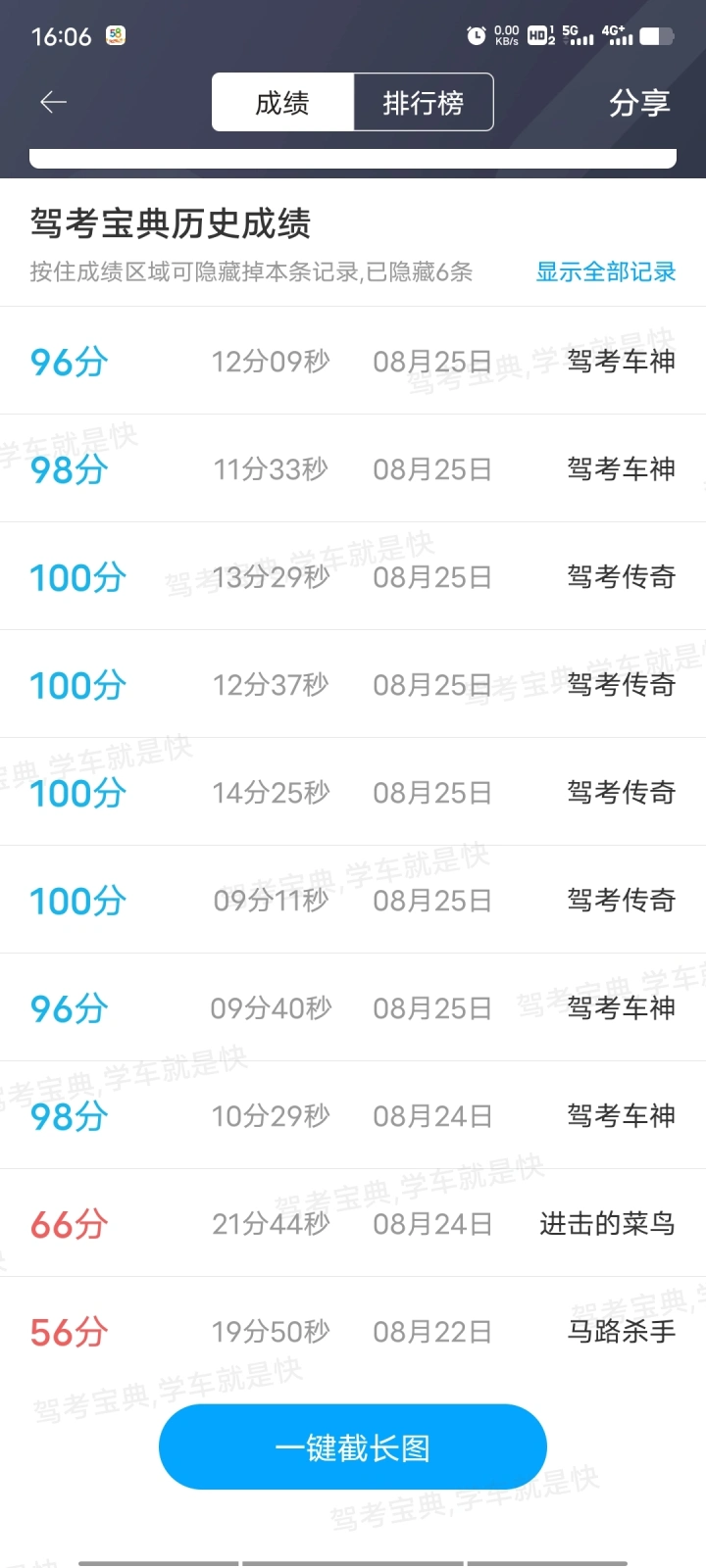This screenshot has width=706, height=1568.
Task: Open the 98分 record with 11分33秒
Action: click(x=353, y=468)
